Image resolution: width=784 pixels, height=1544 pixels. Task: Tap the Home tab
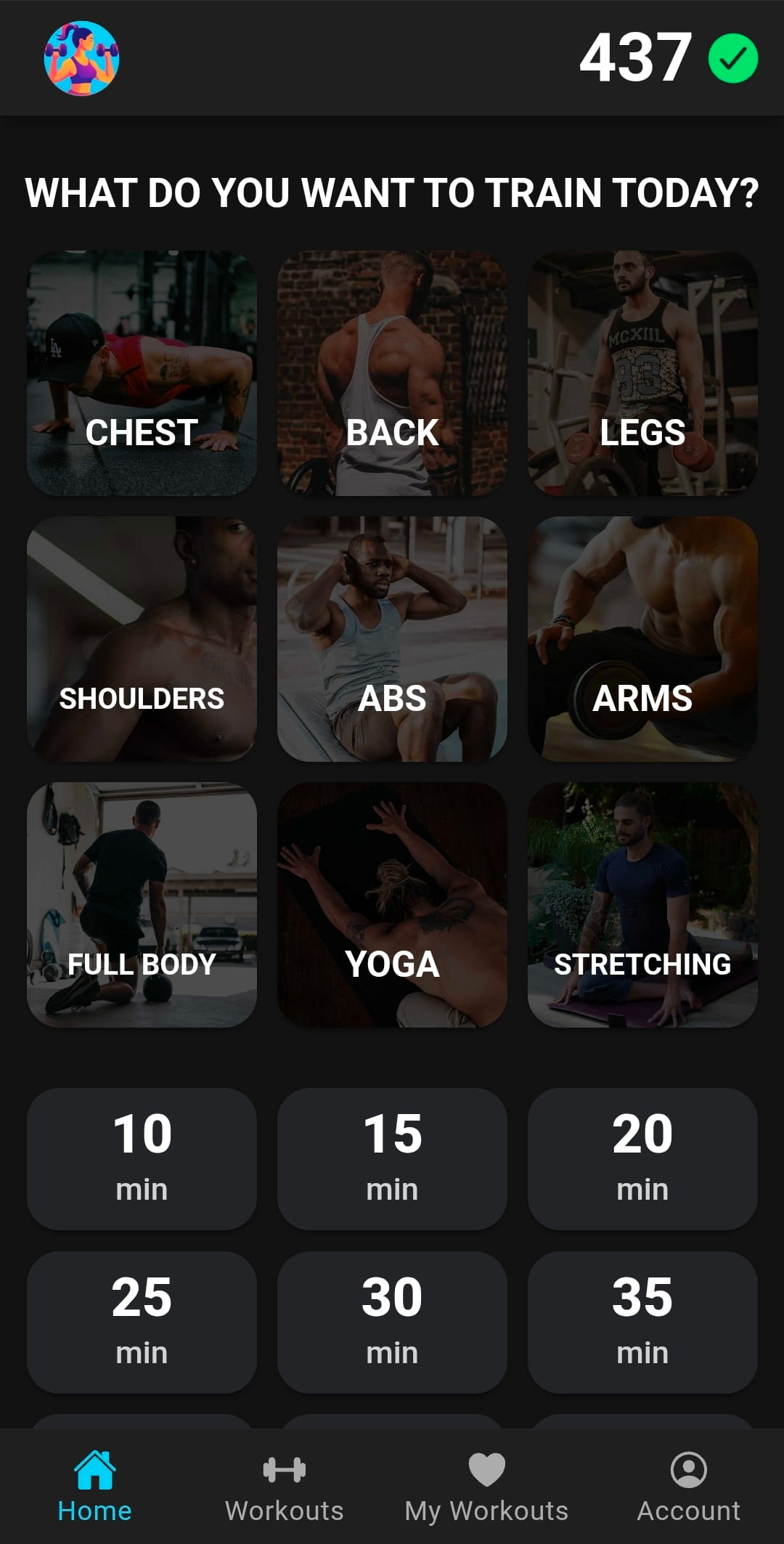point(95,1487)
